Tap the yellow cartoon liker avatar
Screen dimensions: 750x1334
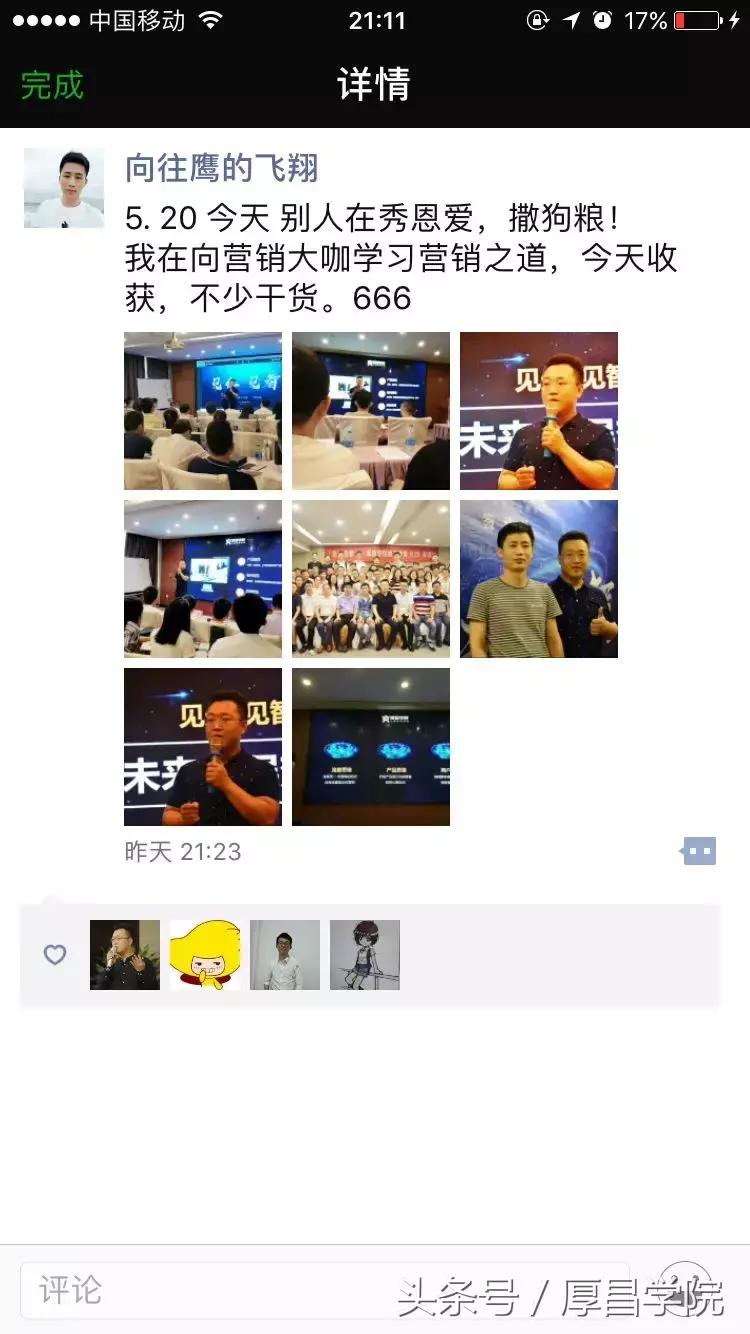[204, 955]
